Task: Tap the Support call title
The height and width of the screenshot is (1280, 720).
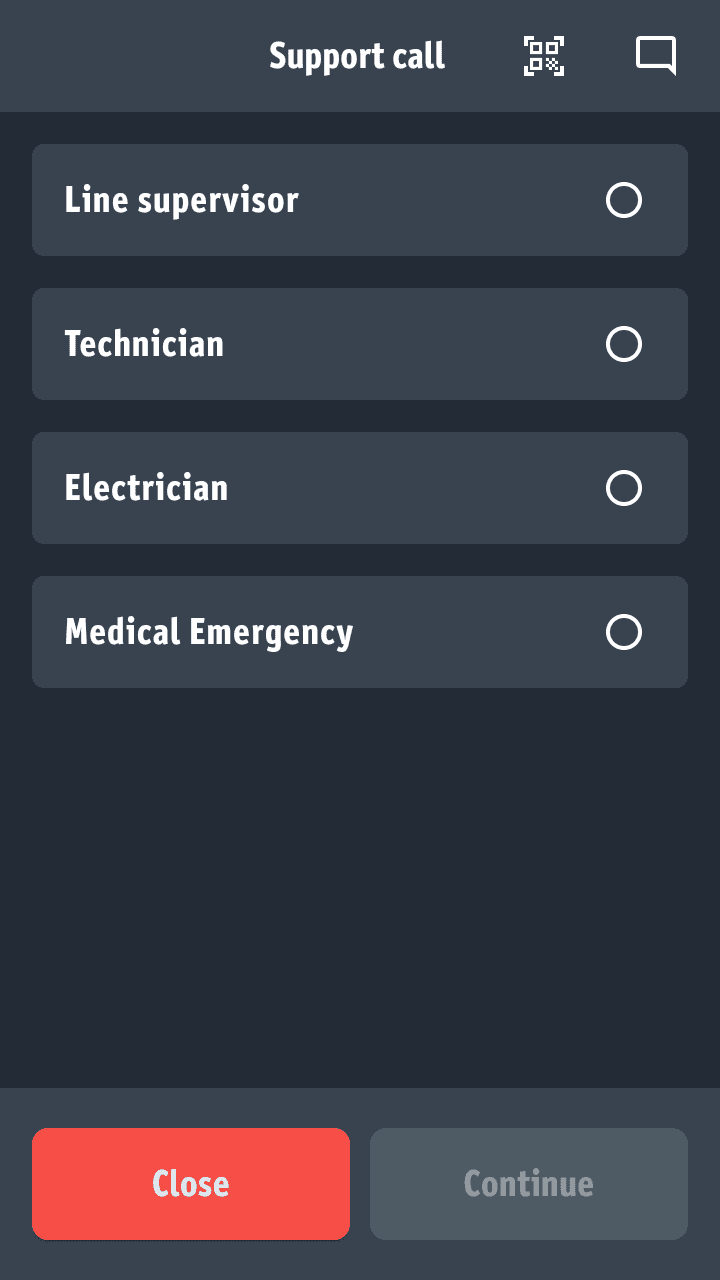Action: [356, 57]
